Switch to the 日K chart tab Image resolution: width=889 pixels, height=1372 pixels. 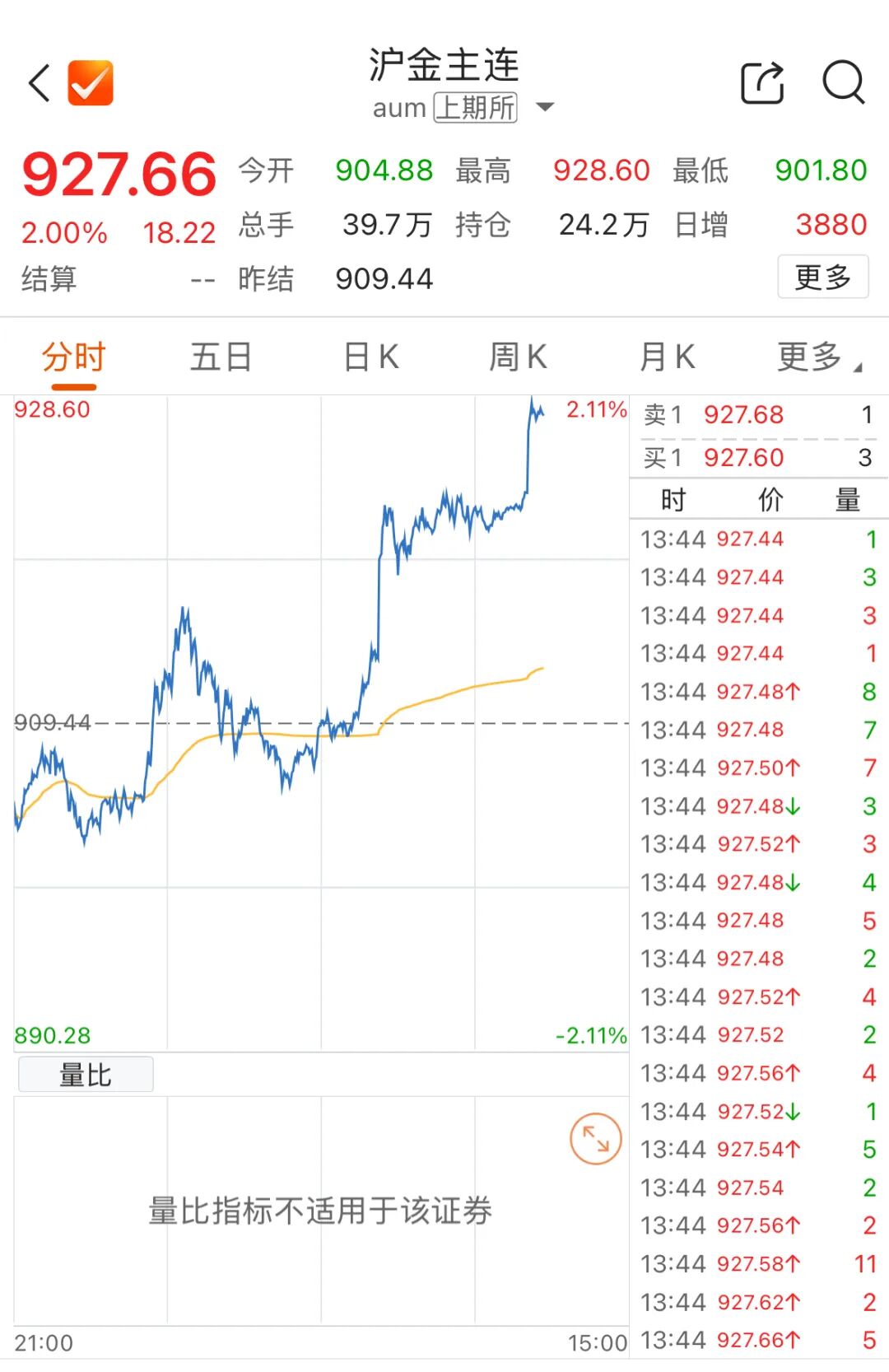pos(371,358)
